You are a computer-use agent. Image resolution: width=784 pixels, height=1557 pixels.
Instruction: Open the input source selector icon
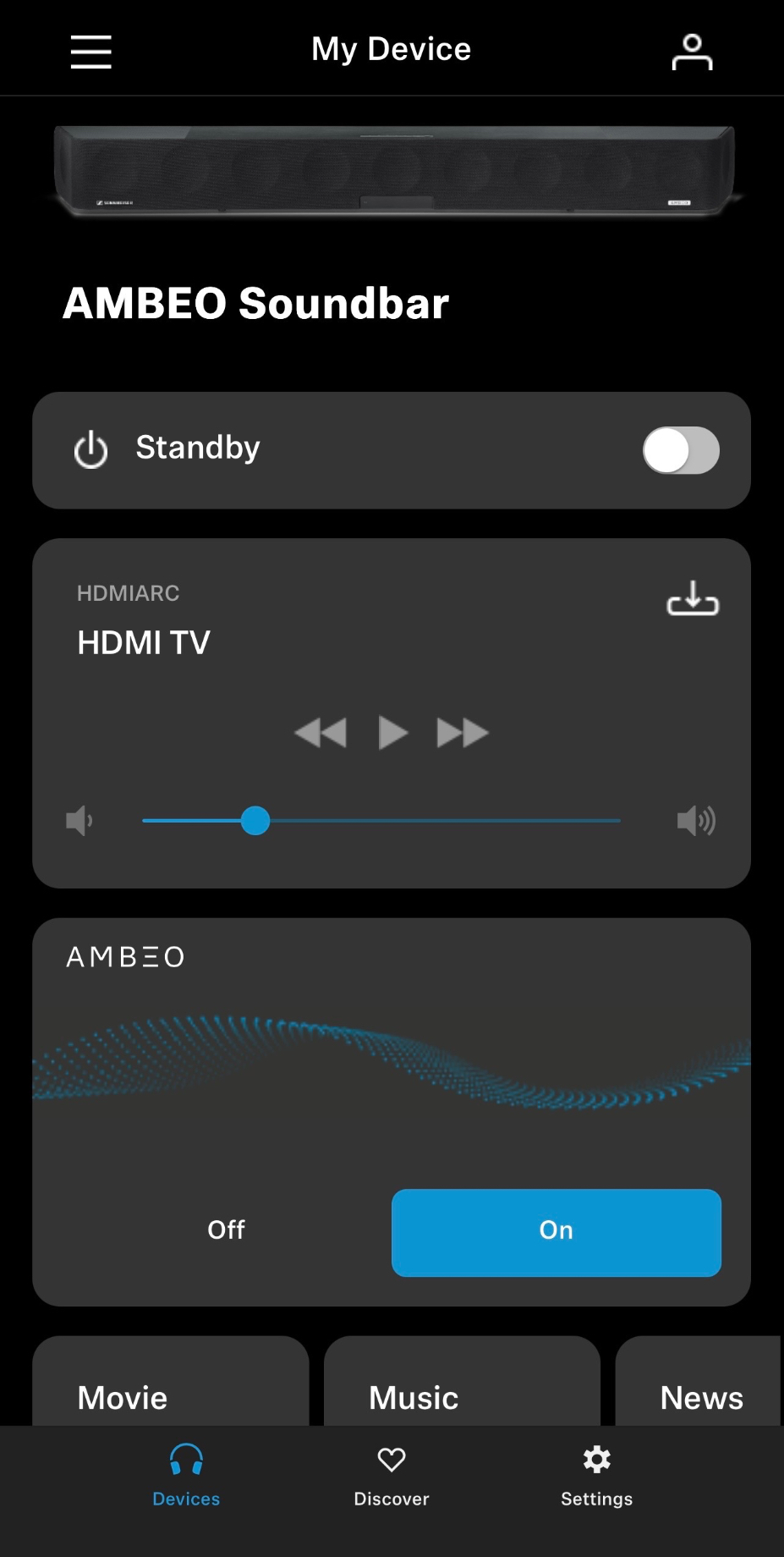[x=693, y=598]
